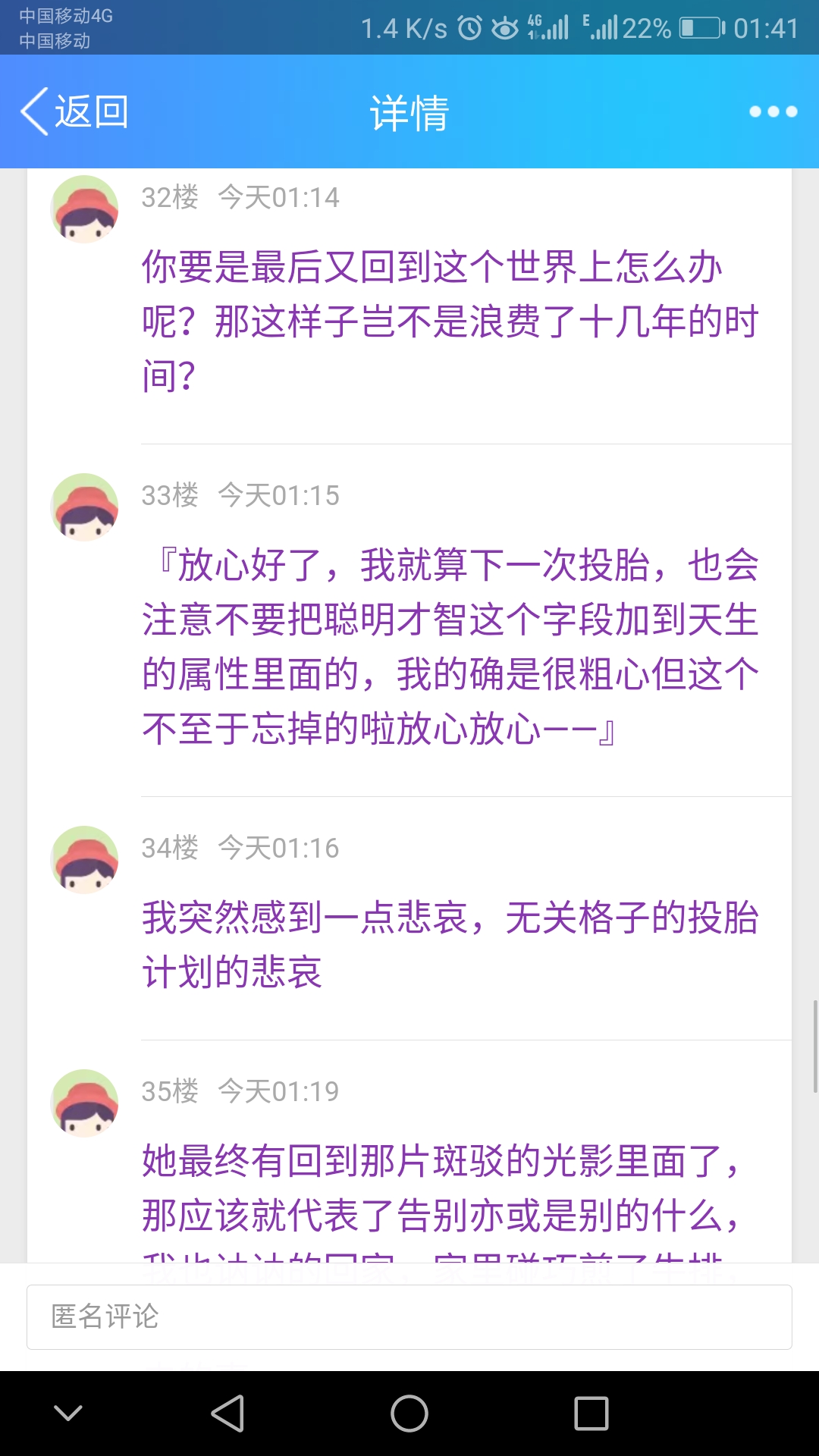
Task: Select the 34楼 comment about 悲哀
Action: [x=450, y=945]
